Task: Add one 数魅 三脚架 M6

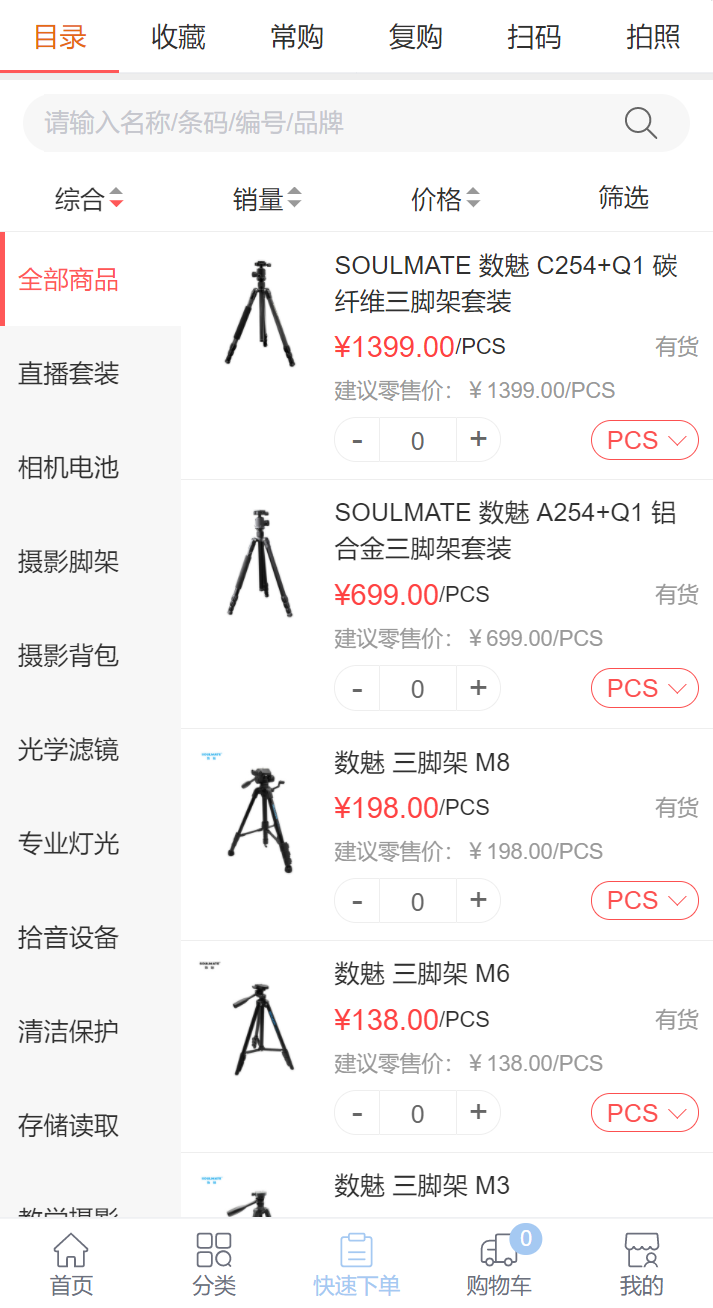Action: [478, 1112]
